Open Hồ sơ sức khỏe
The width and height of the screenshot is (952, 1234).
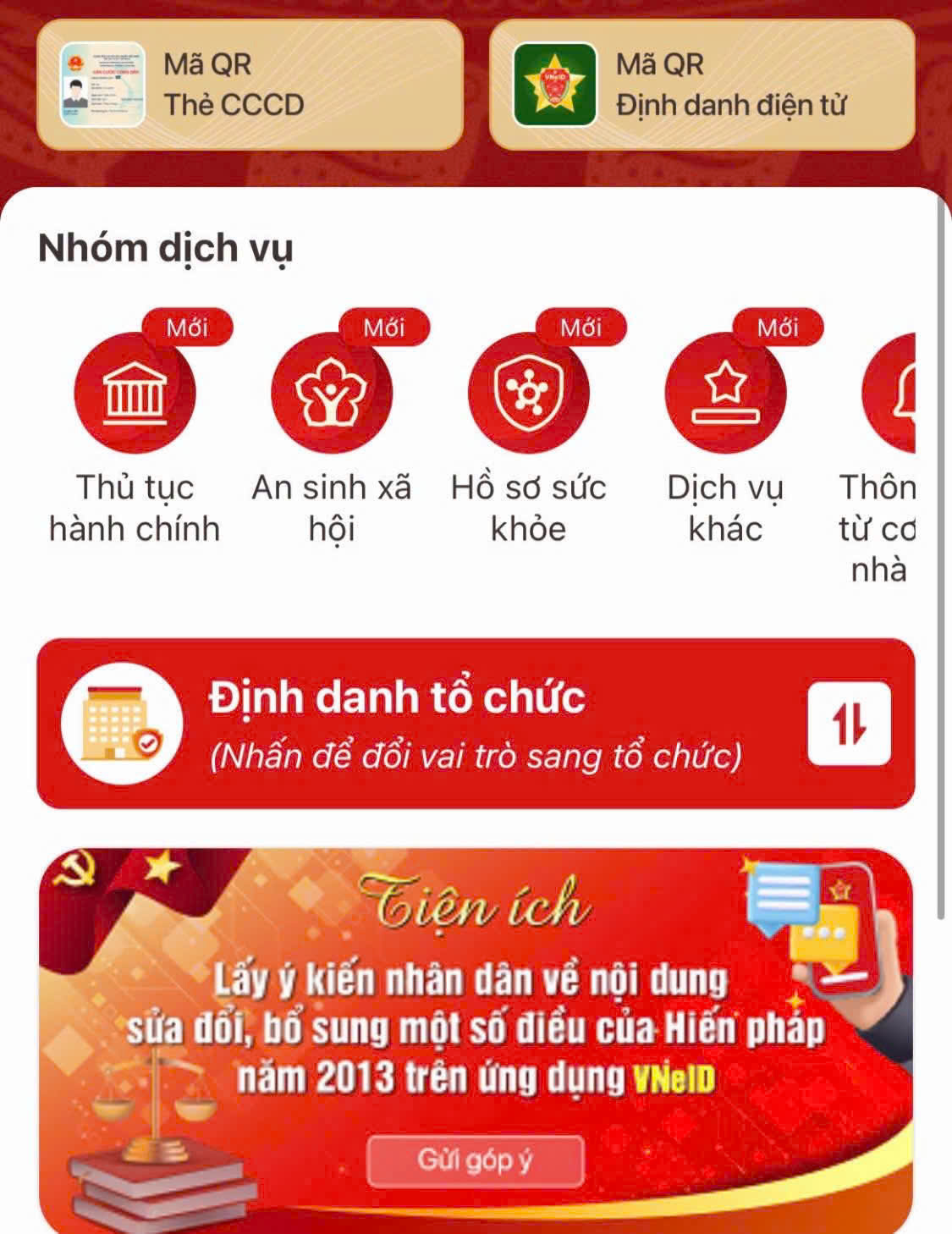point(528,394)
